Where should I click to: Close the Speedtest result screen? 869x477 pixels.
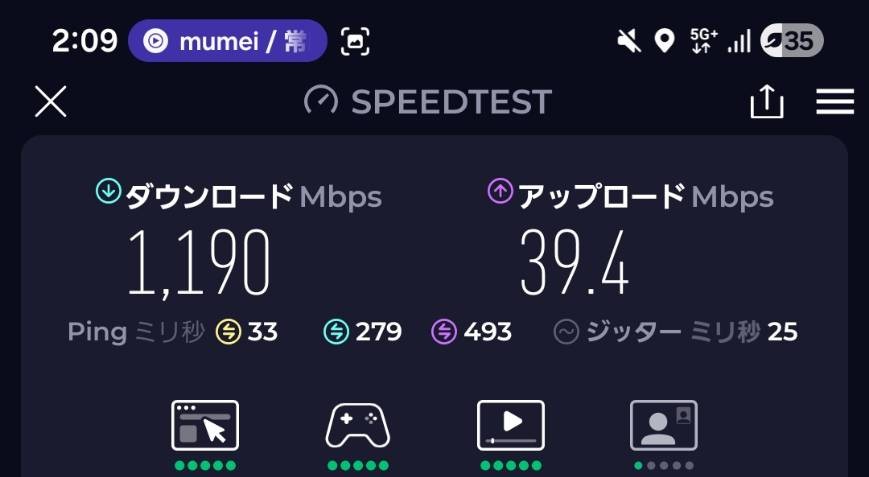click(50, 101)
